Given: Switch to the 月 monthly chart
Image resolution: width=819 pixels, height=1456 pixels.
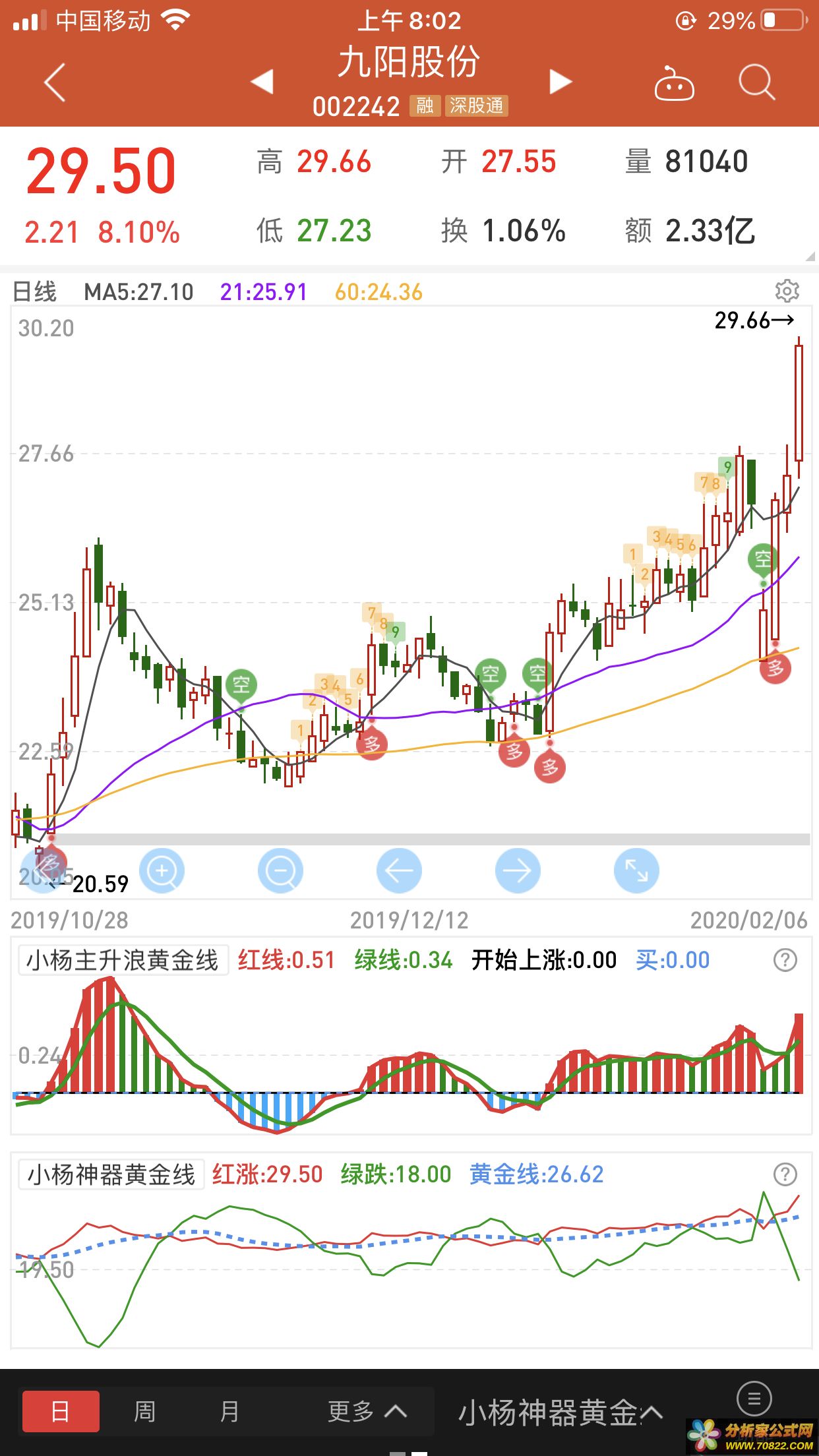Looking at the screenshot, I should pyautogui.click(x=229, y=1411).
